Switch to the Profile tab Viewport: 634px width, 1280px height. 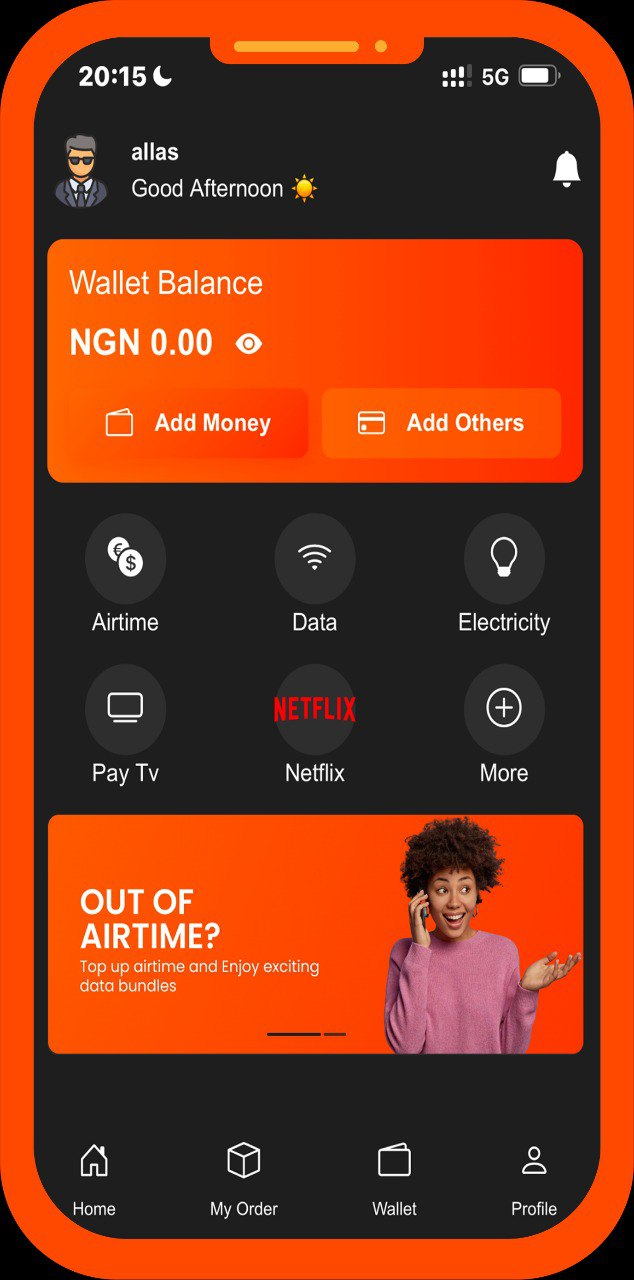pos(534,1179)
